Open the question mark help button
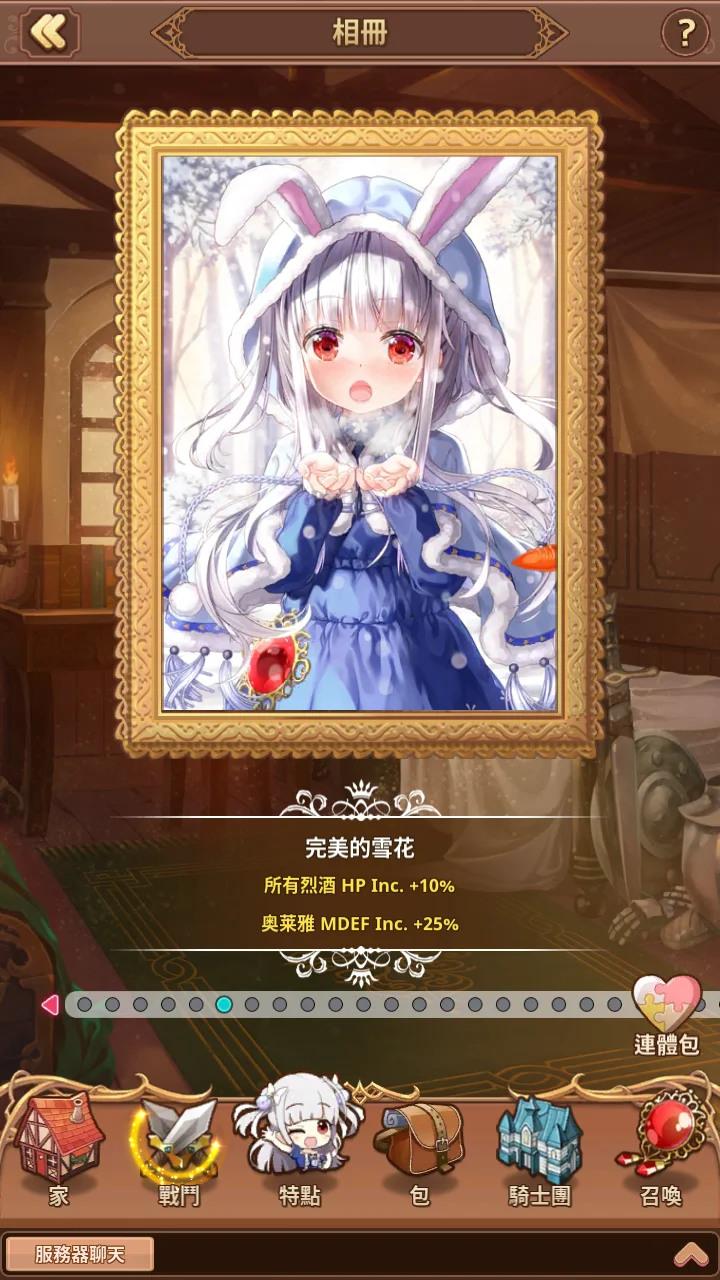 pyautogui.click(x=685, y=34)
